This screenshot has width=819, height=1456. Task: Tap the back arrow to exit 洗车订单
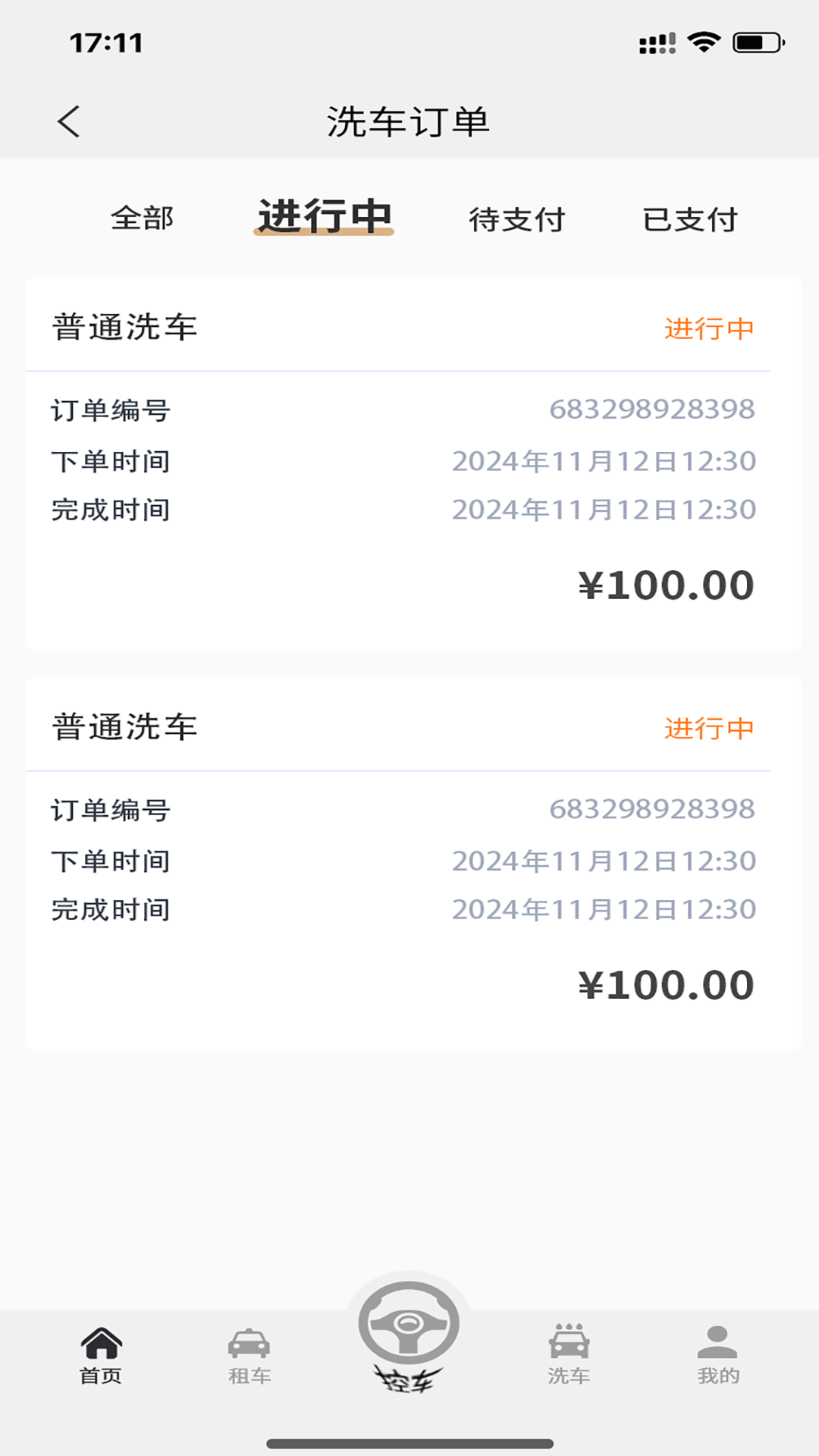click(69, 120)
